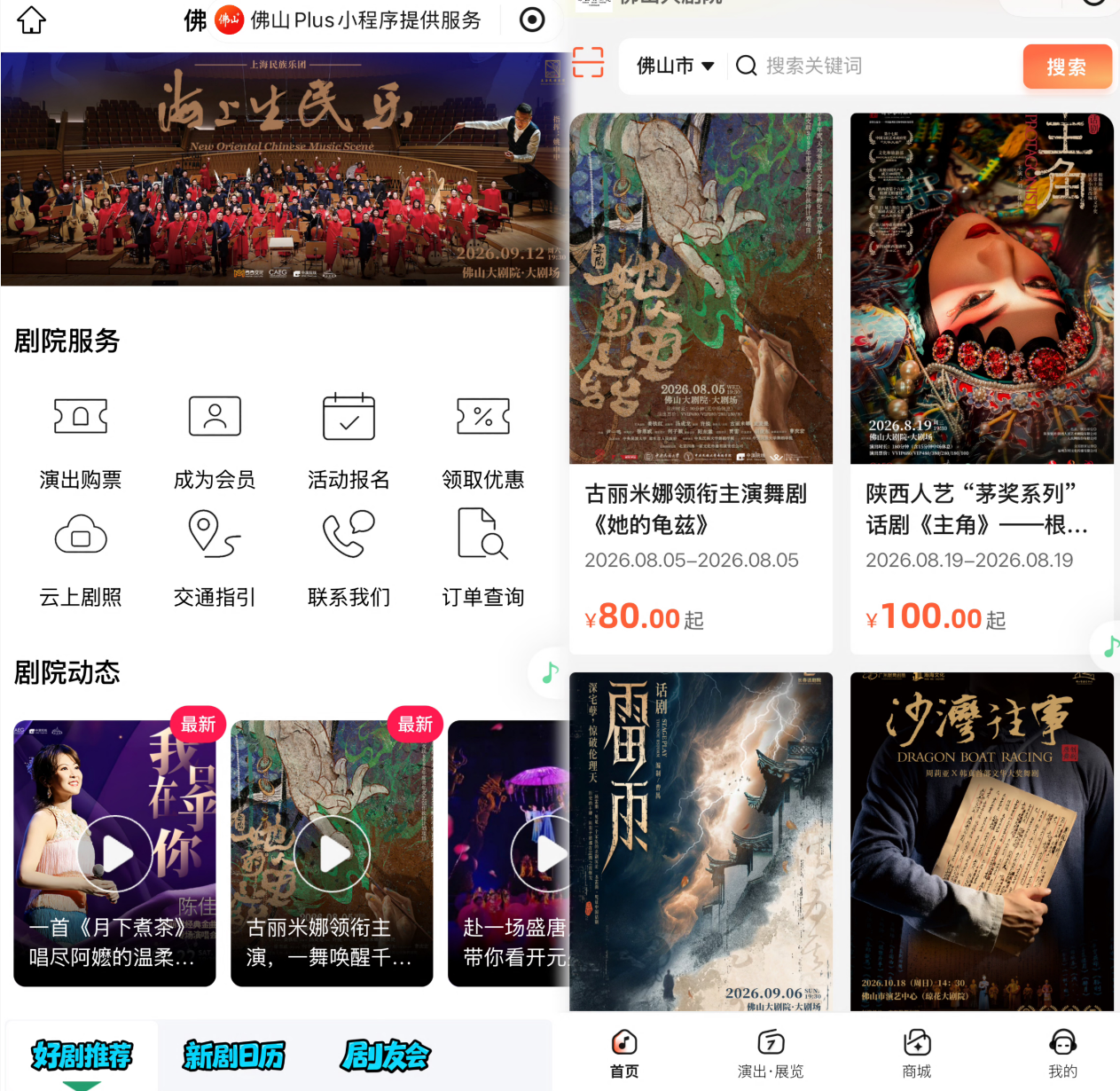1120x1091 pixels.
Task: Open the 我的 profile tab
Action: [1062, 1054]
